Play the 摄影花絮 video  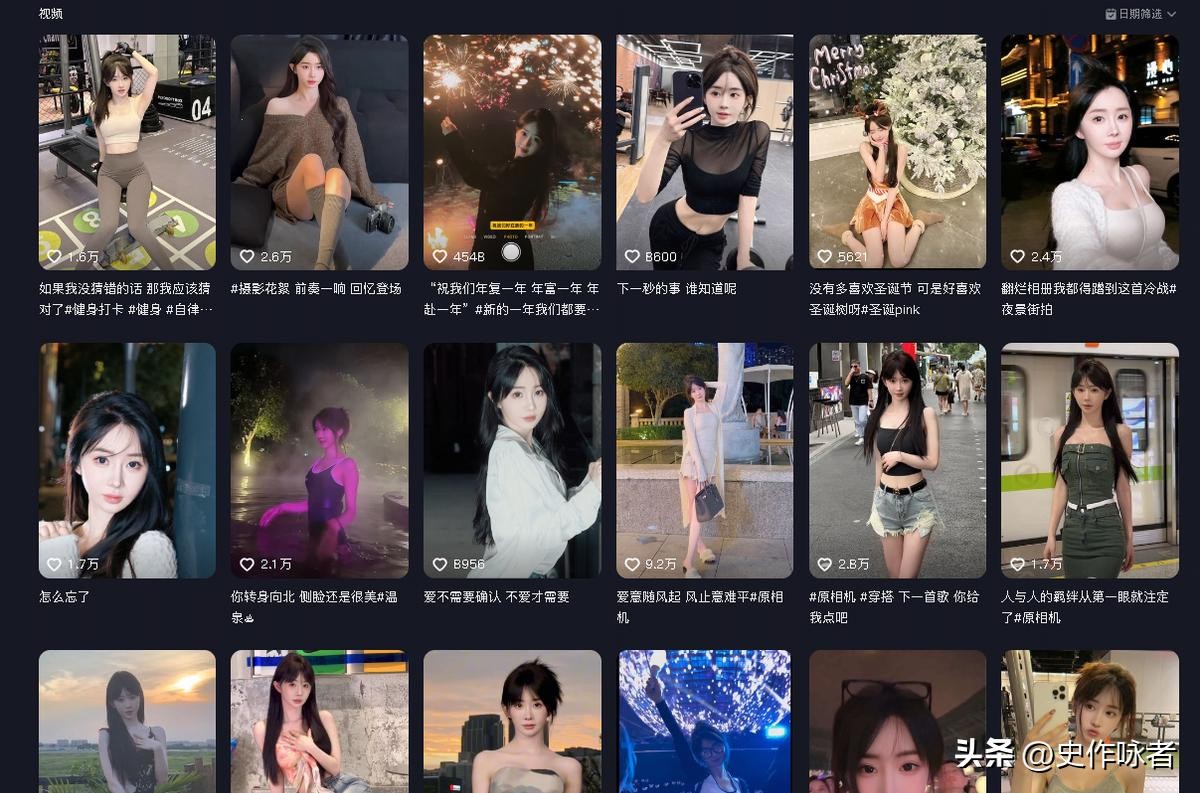[319, 152]
